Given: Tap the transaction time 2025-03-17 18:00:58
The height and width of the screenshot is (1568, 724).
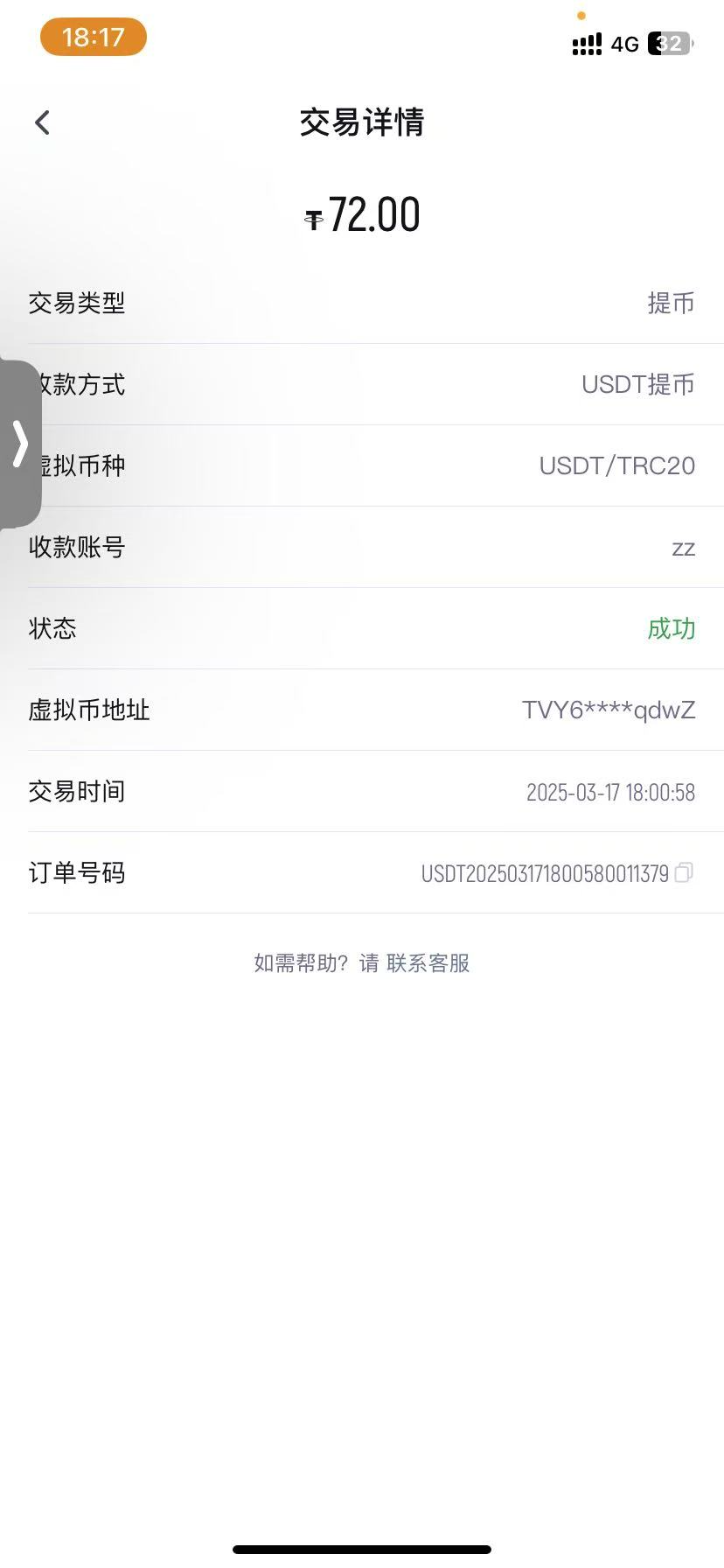Looking at the screenshot, I should (609, 793).
